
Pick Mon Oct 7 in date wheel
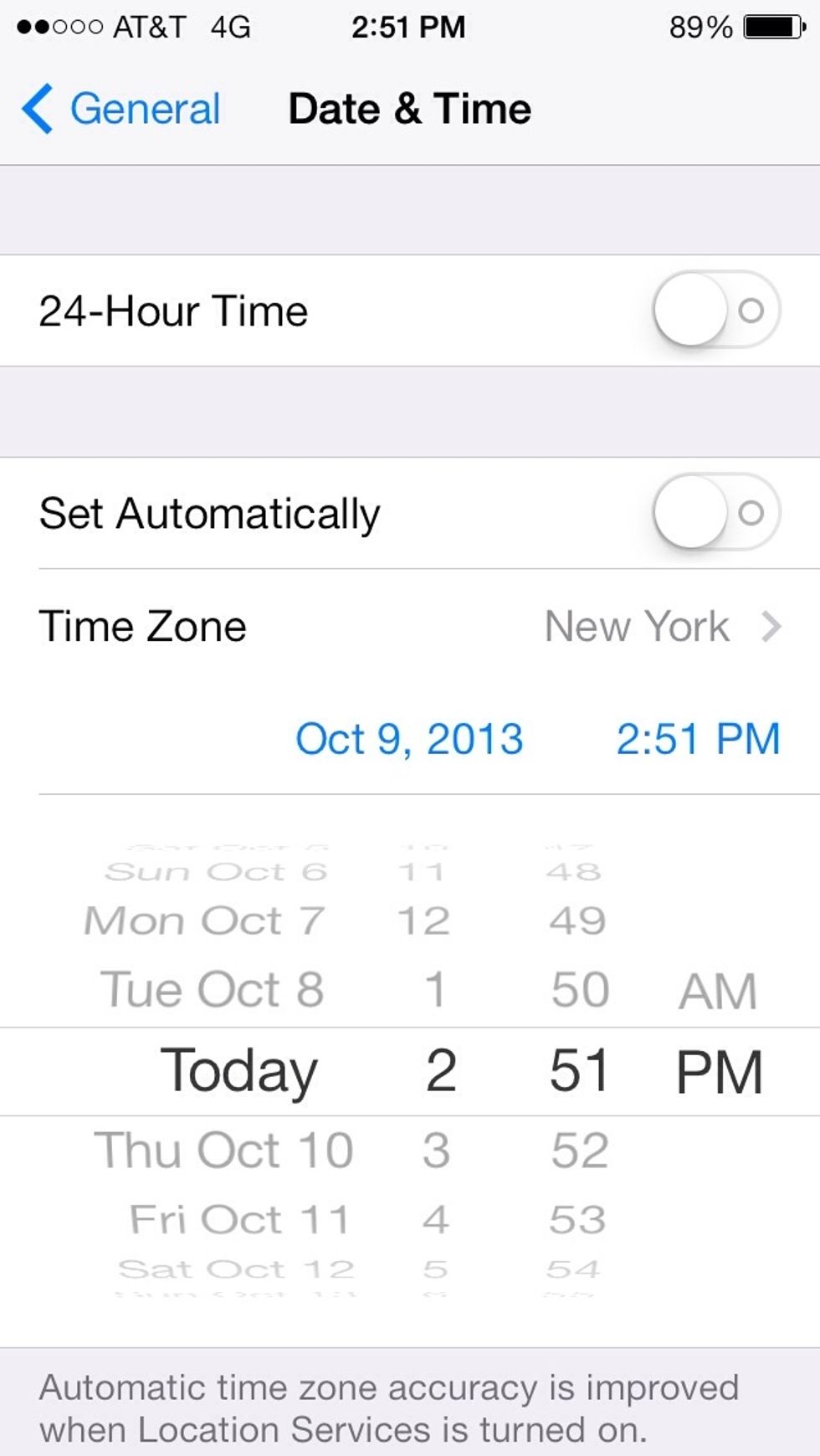pos(203,920)
